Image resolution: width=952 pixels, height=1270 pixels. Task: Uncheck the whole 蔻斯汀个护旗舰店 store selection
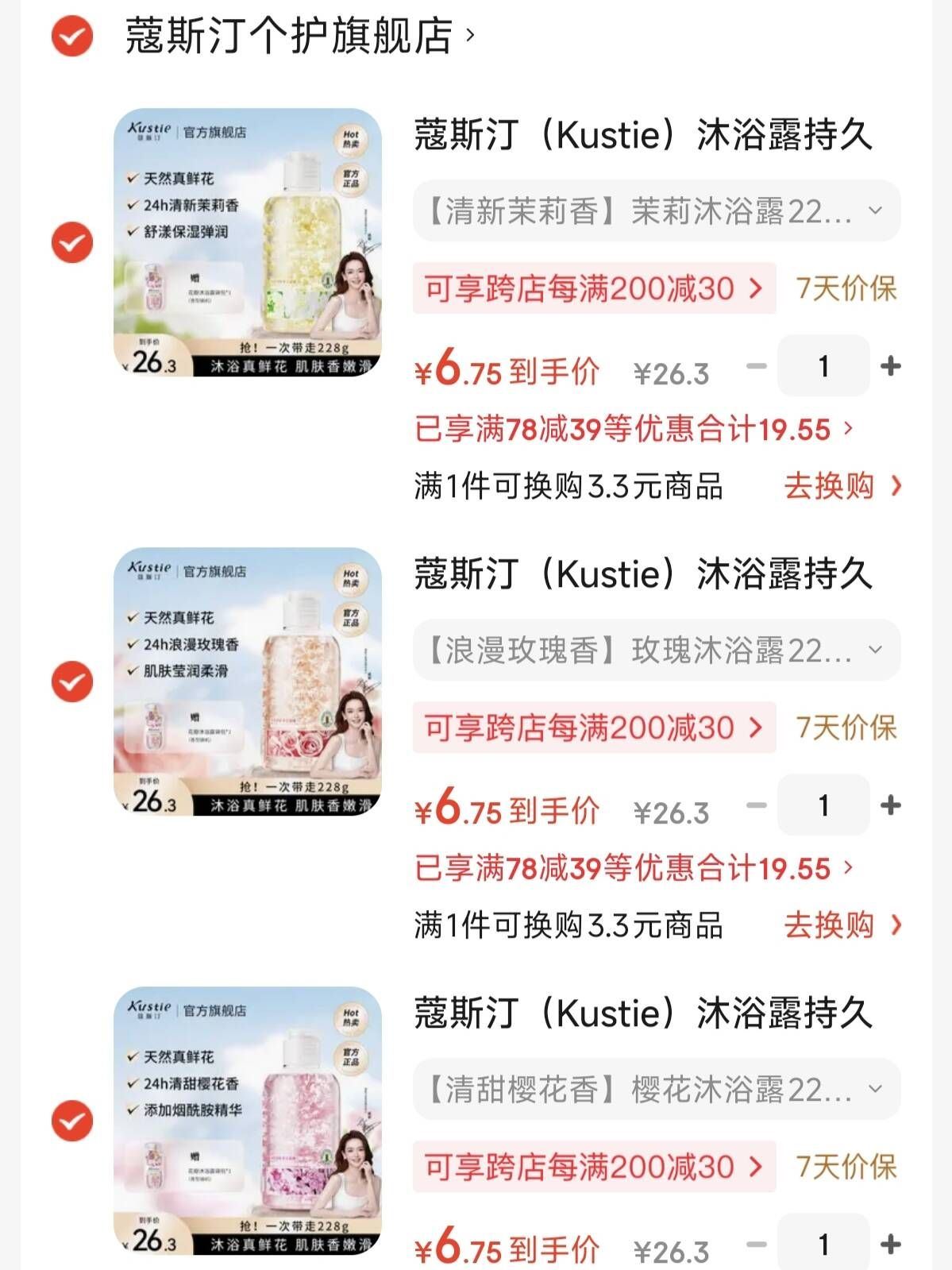(x=72, y=36)
